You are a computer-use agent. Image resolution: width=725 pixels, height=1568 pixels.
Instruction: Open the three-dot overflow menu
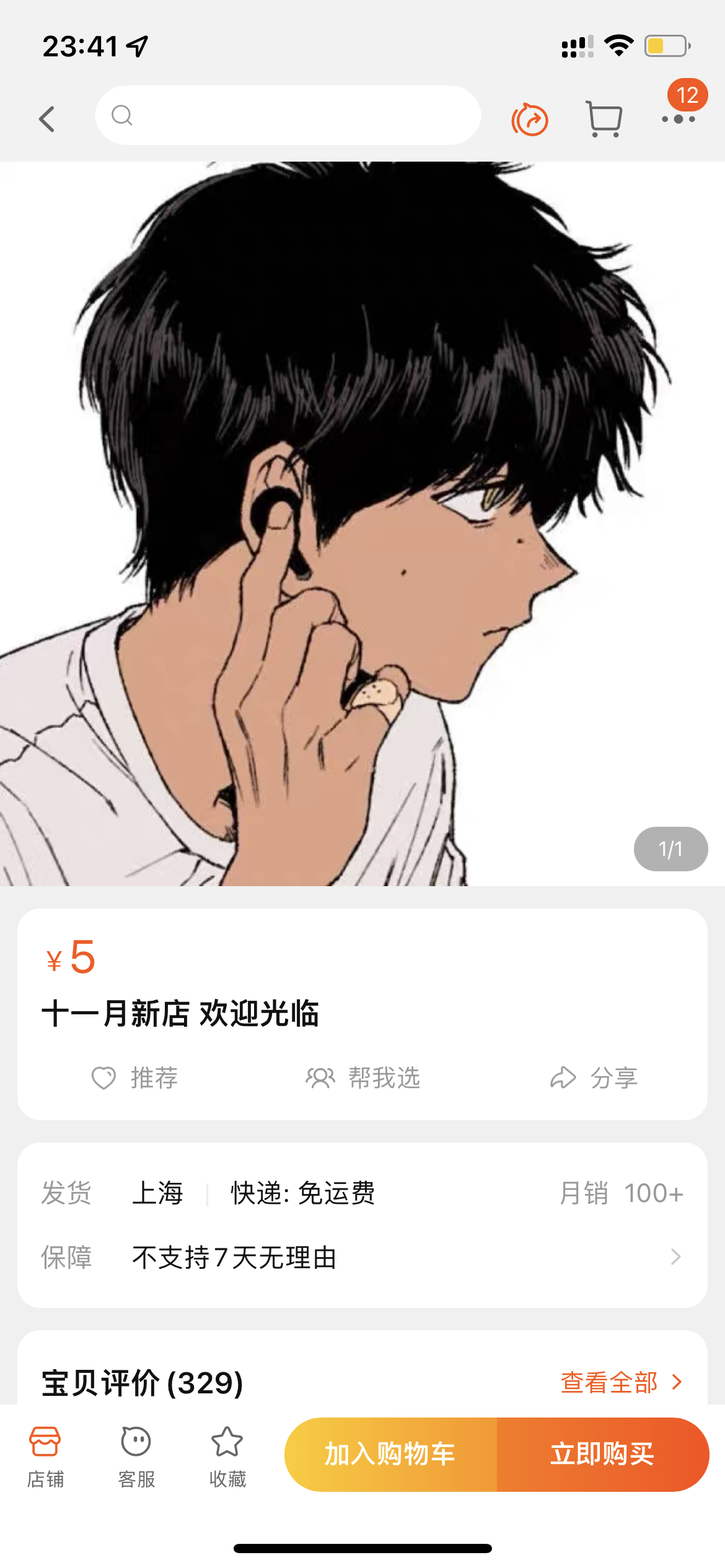[678, 119]
